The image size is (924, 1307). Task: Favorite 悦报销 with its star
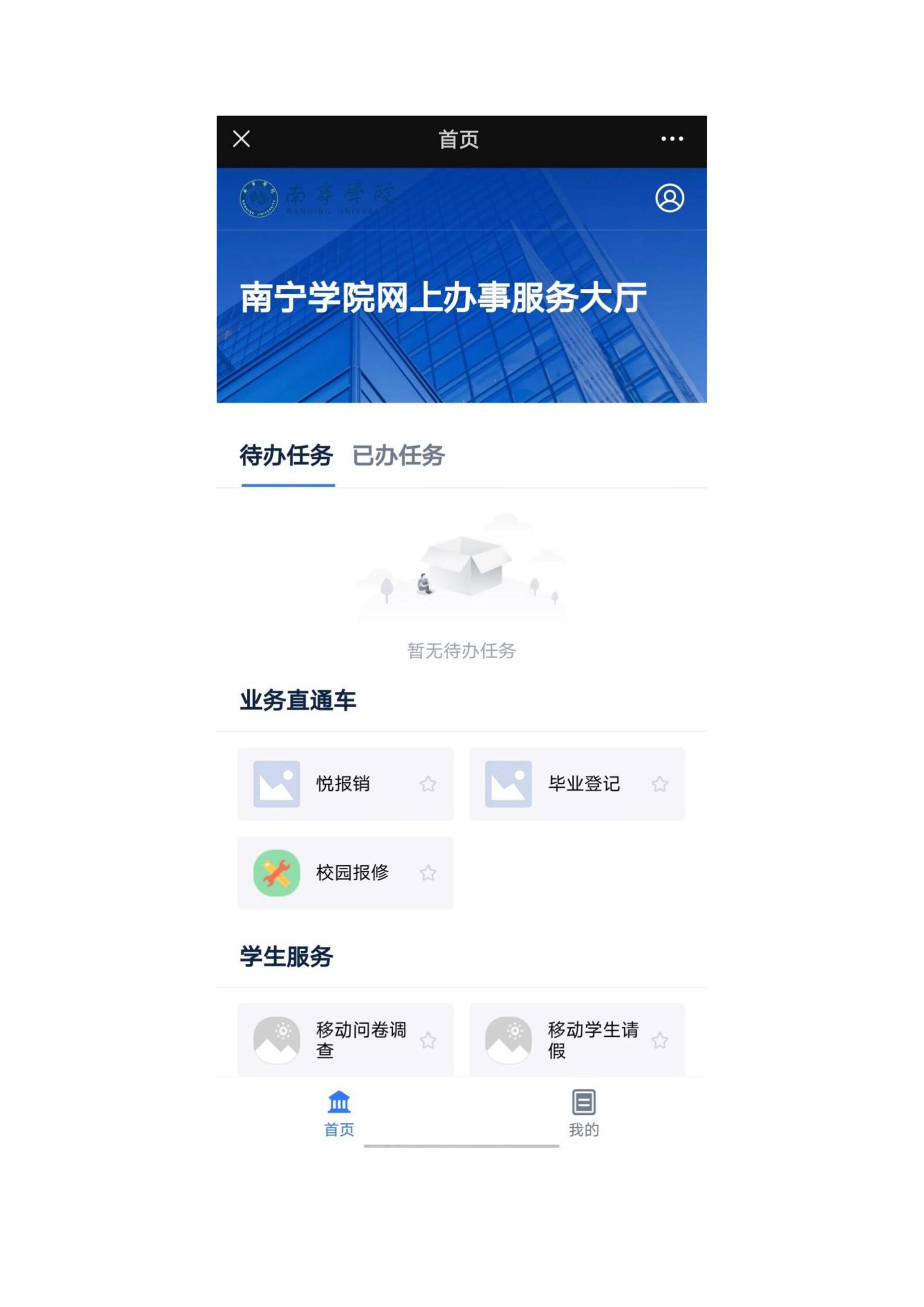(428, 784)
